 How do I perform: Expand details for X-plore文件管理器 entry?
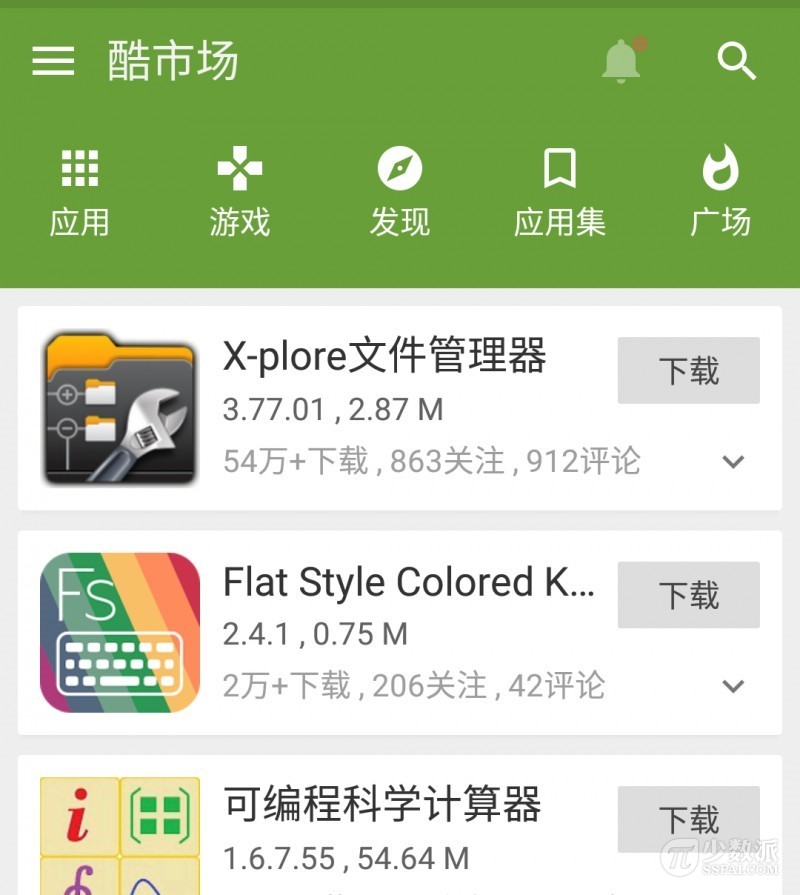731,462
